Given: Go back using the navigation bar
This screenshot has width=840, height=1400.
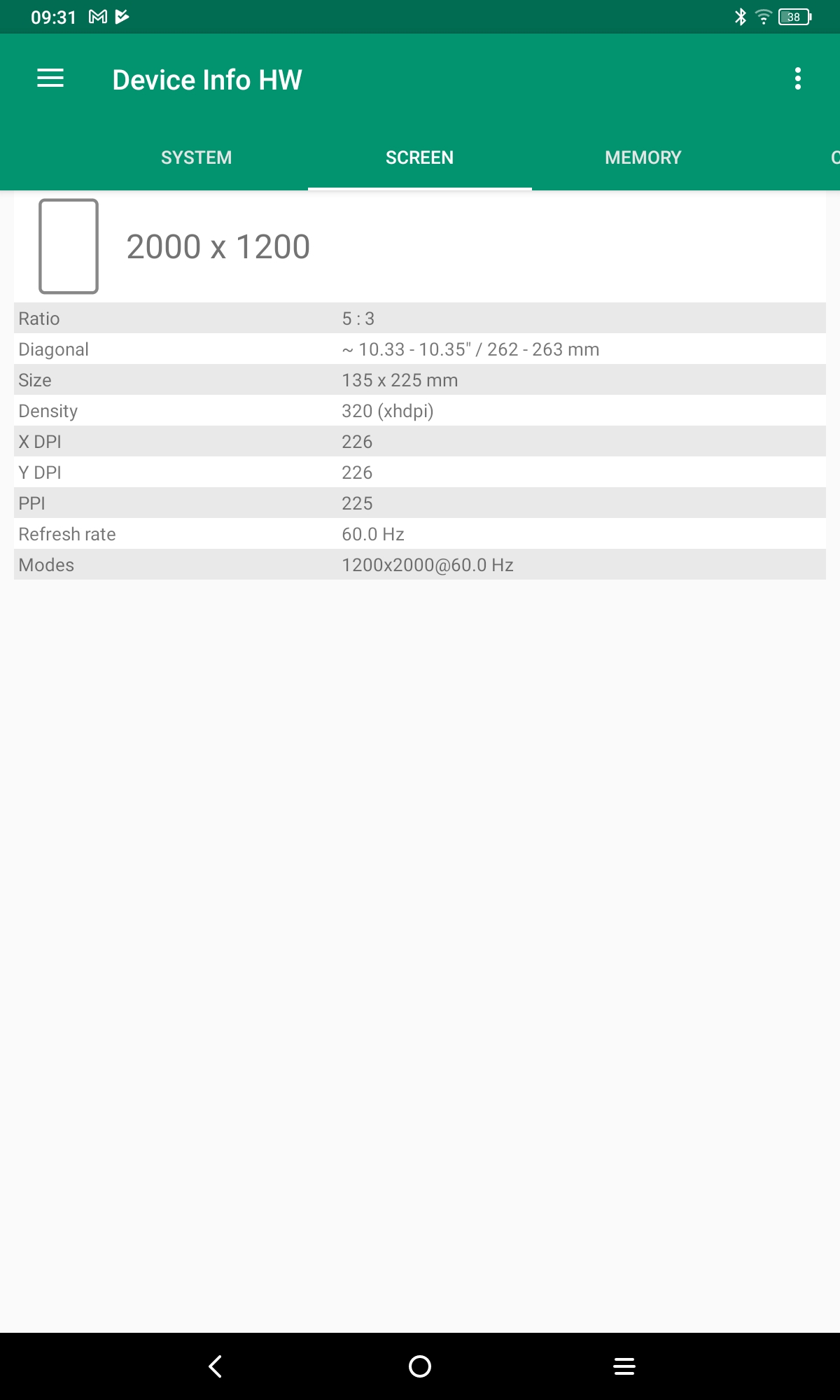Looking at the screenshot, I should click(x=215, y=1366).
